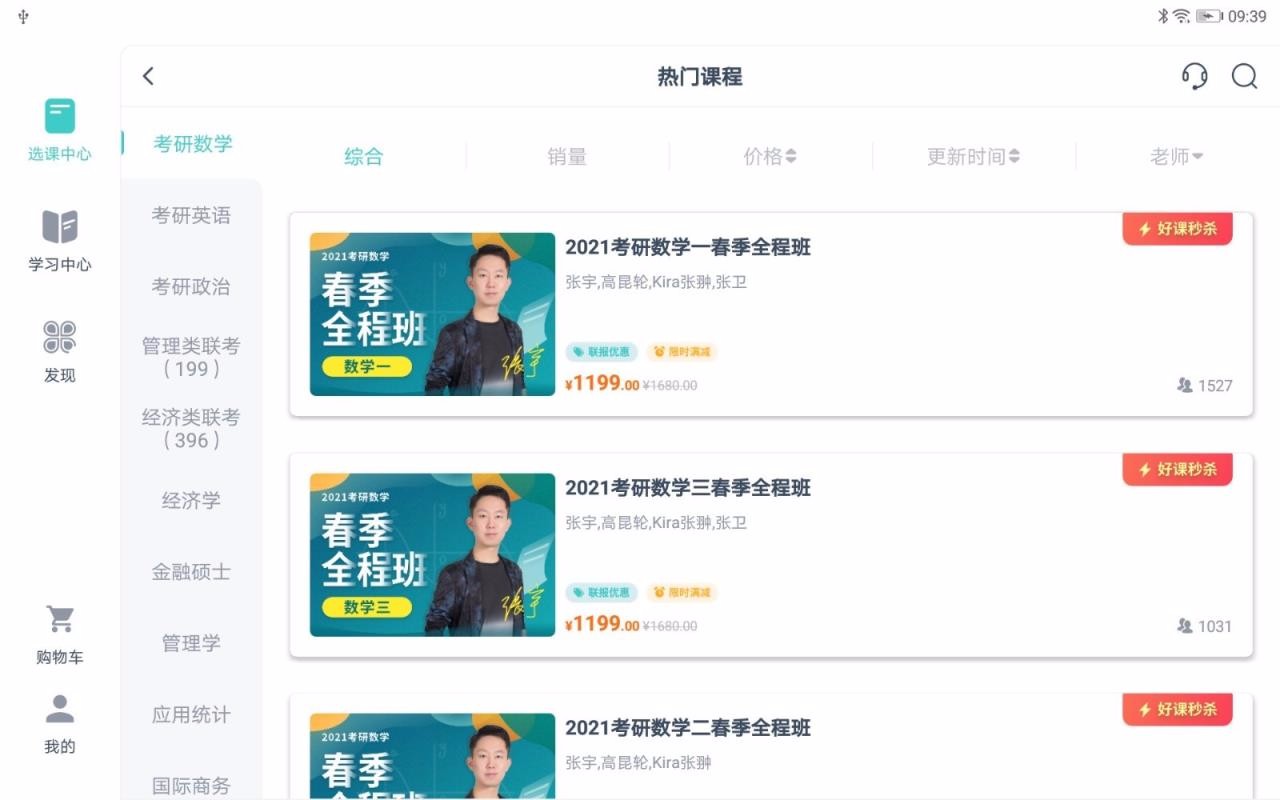Open the search magnifier icon
This screenshot has width=1280, height=800.
[x=1244, y=76]
